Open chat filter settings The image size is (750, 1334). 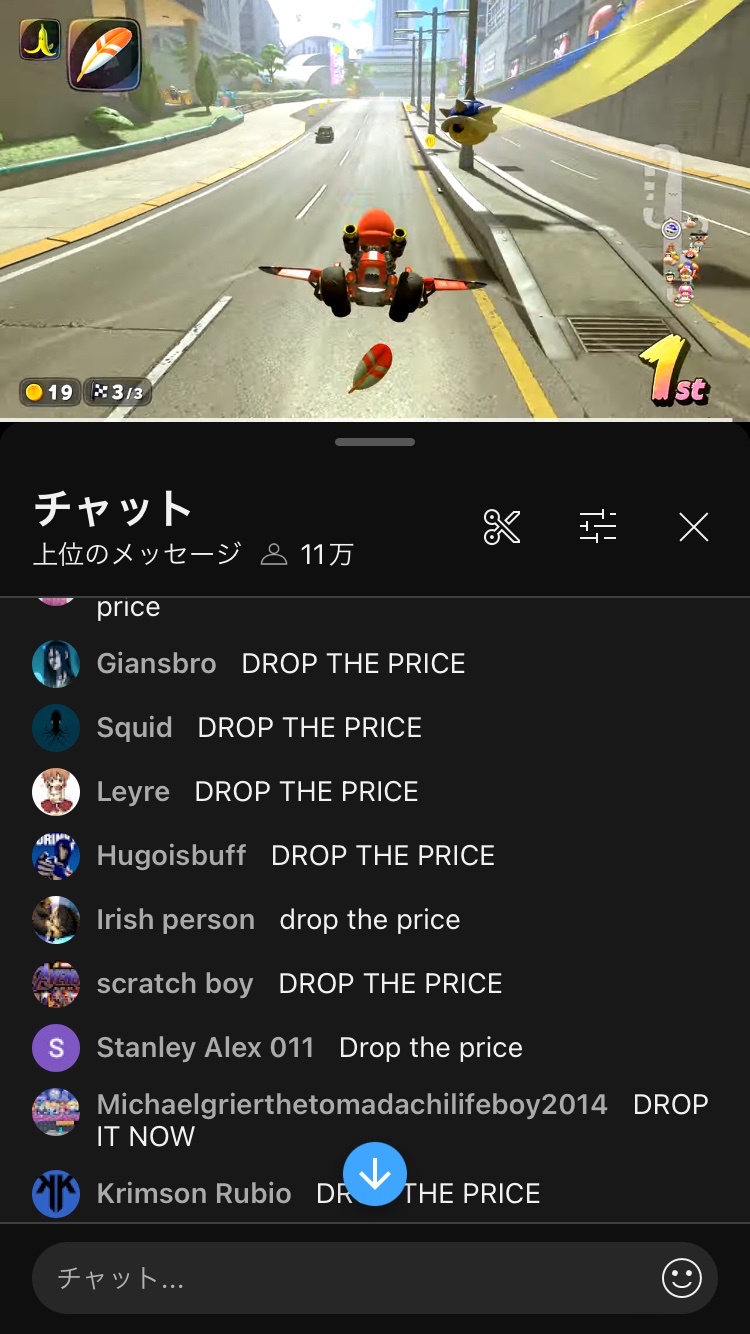pos(598,526)
